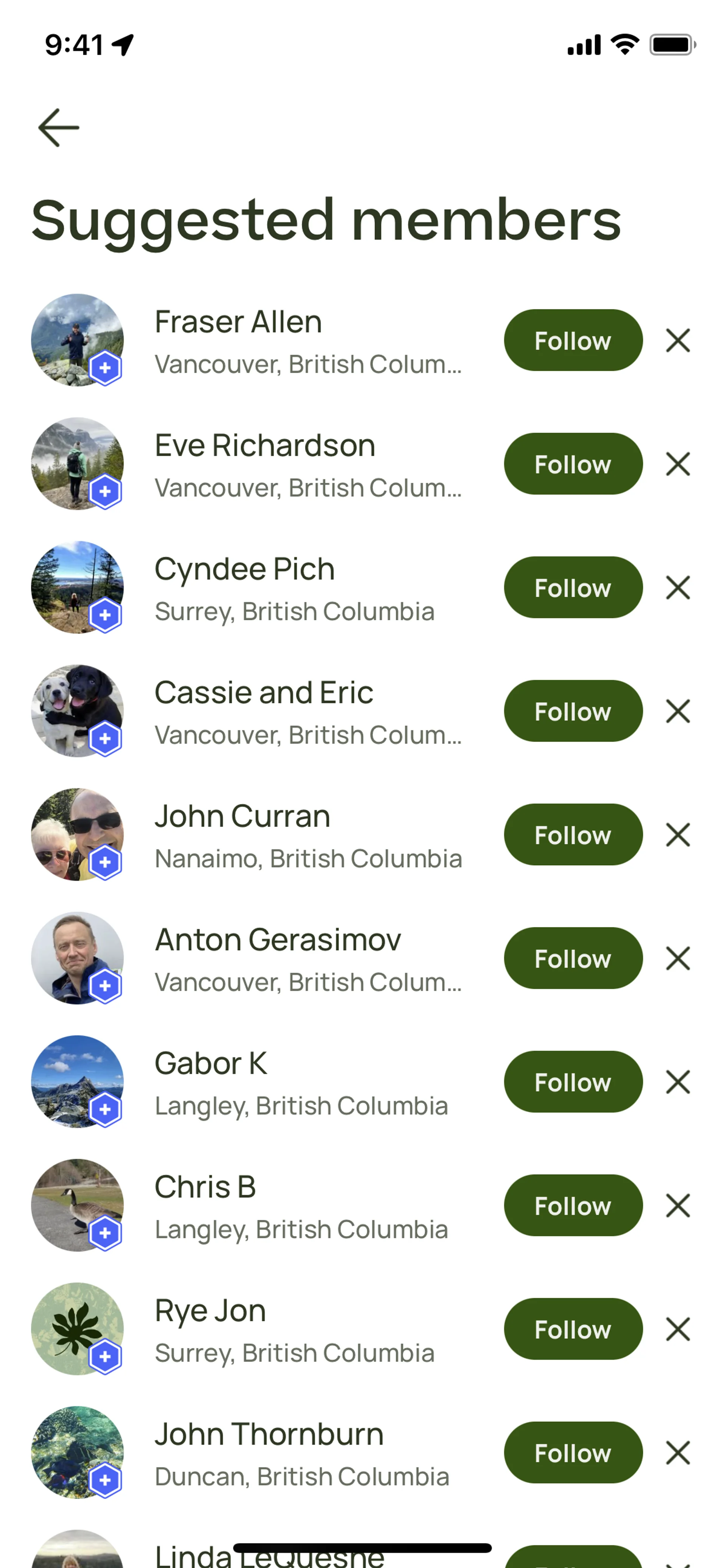Follow Rye Jon
724x1568 pixels.
pyautogui.click(x=572, y=1329)
